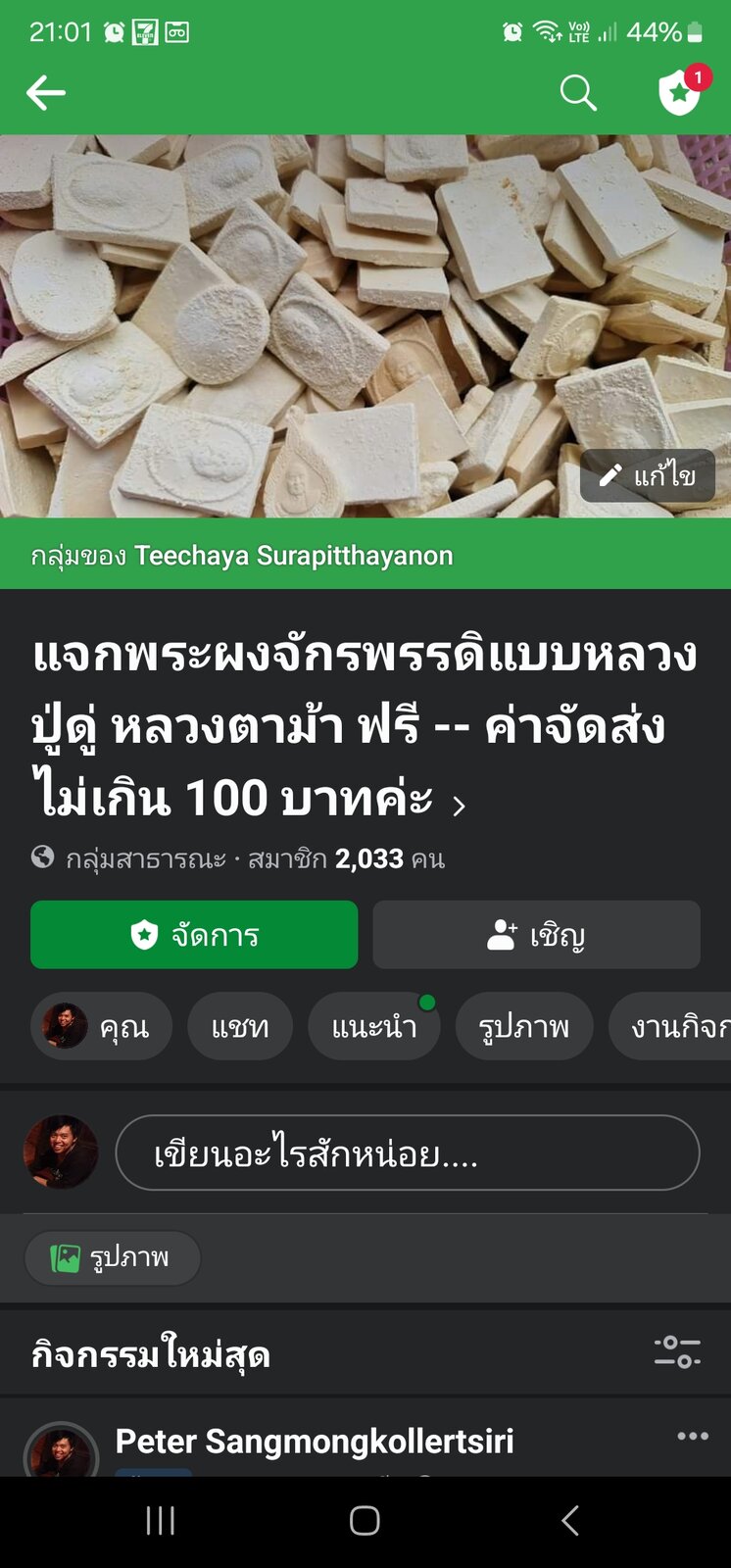The image size is (731, 1568).
Task: Open the กิจกรรมใหม่สุด sort filter icon
Action: pos(677,1352)
